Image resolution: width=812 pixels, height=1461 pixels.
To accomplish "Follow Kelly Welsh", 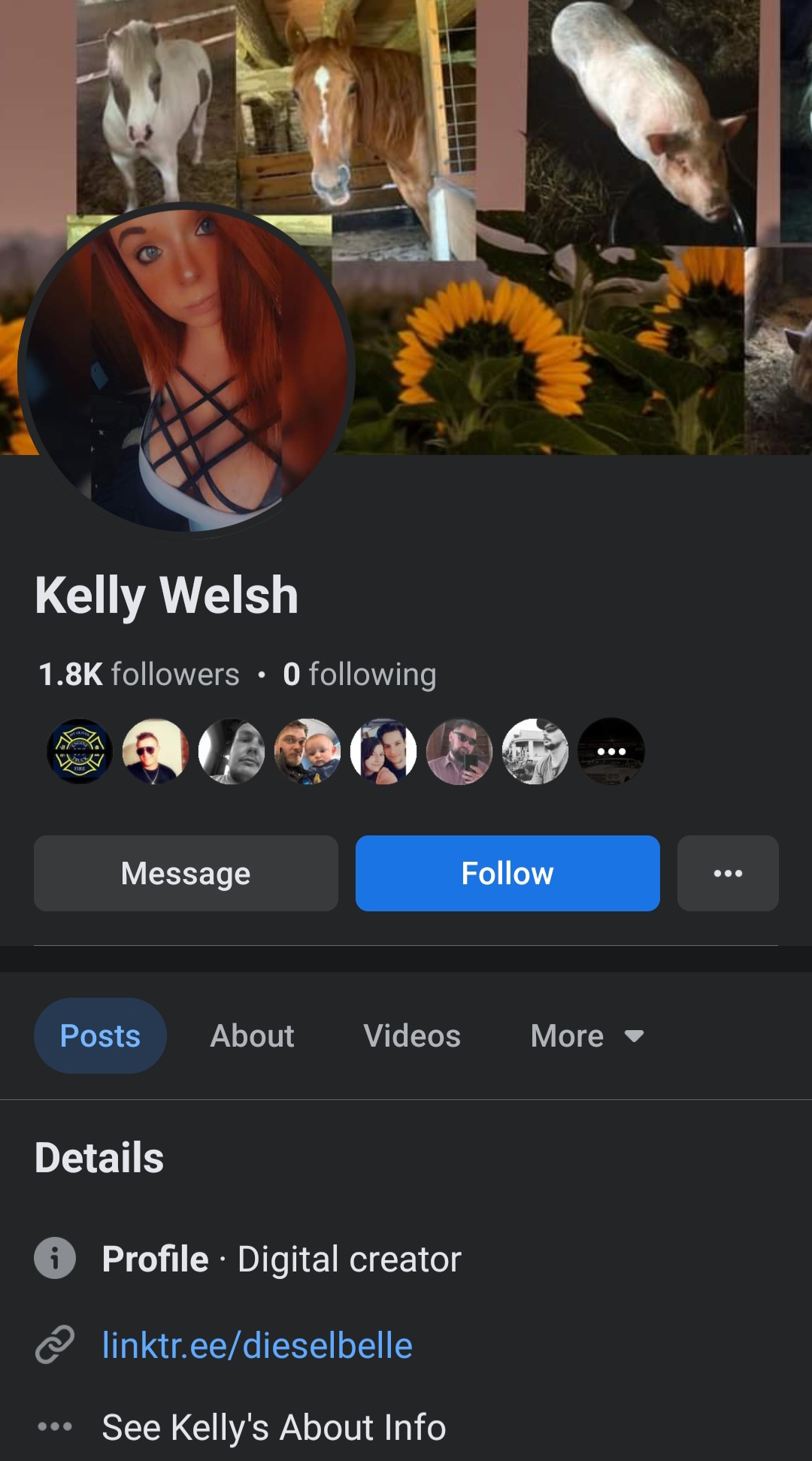I will click(x=507, y=873).
